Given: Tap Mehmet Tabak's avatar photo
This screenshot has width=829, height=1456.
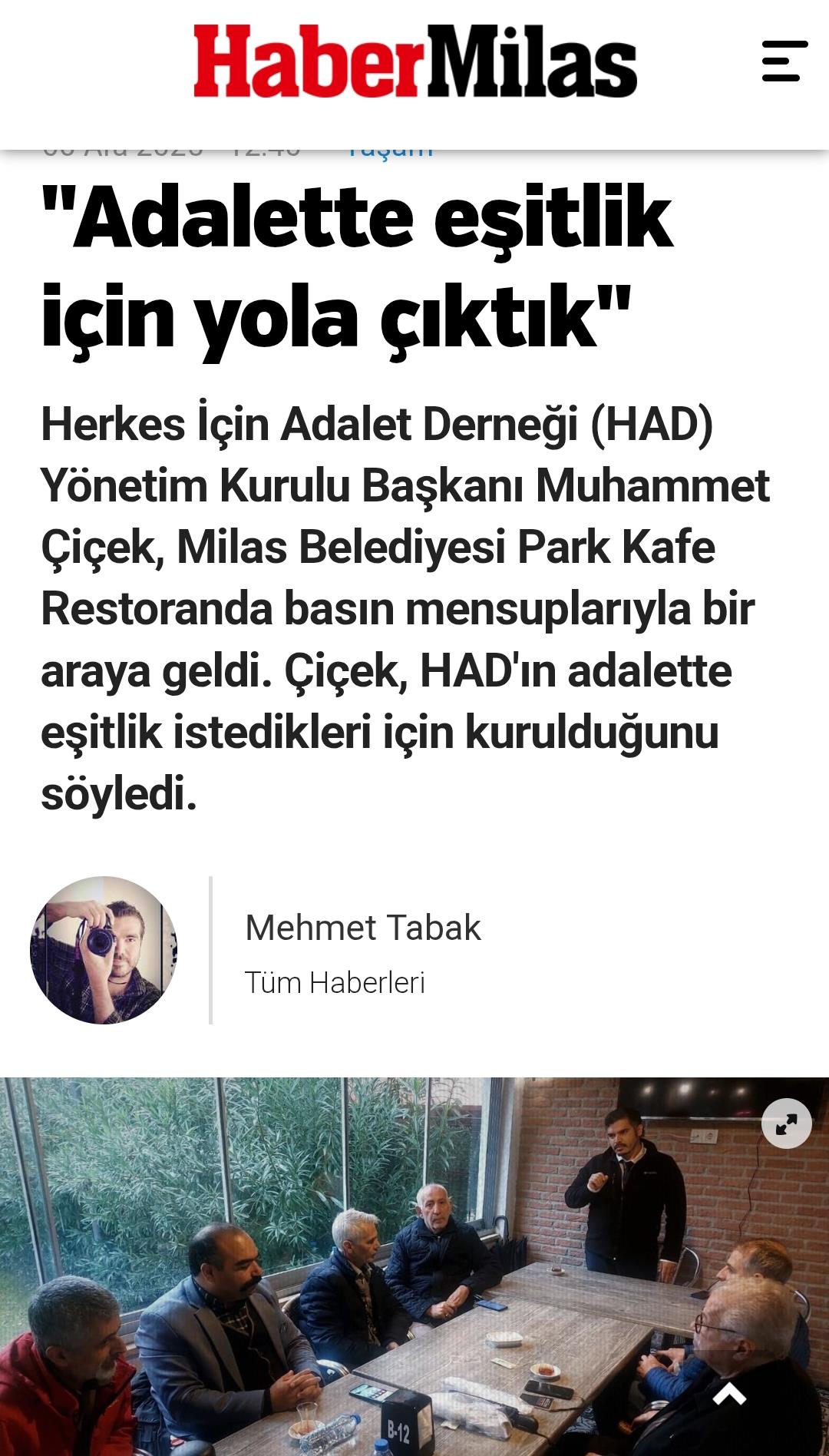Looking at the screenshot, I should [104, 950].
